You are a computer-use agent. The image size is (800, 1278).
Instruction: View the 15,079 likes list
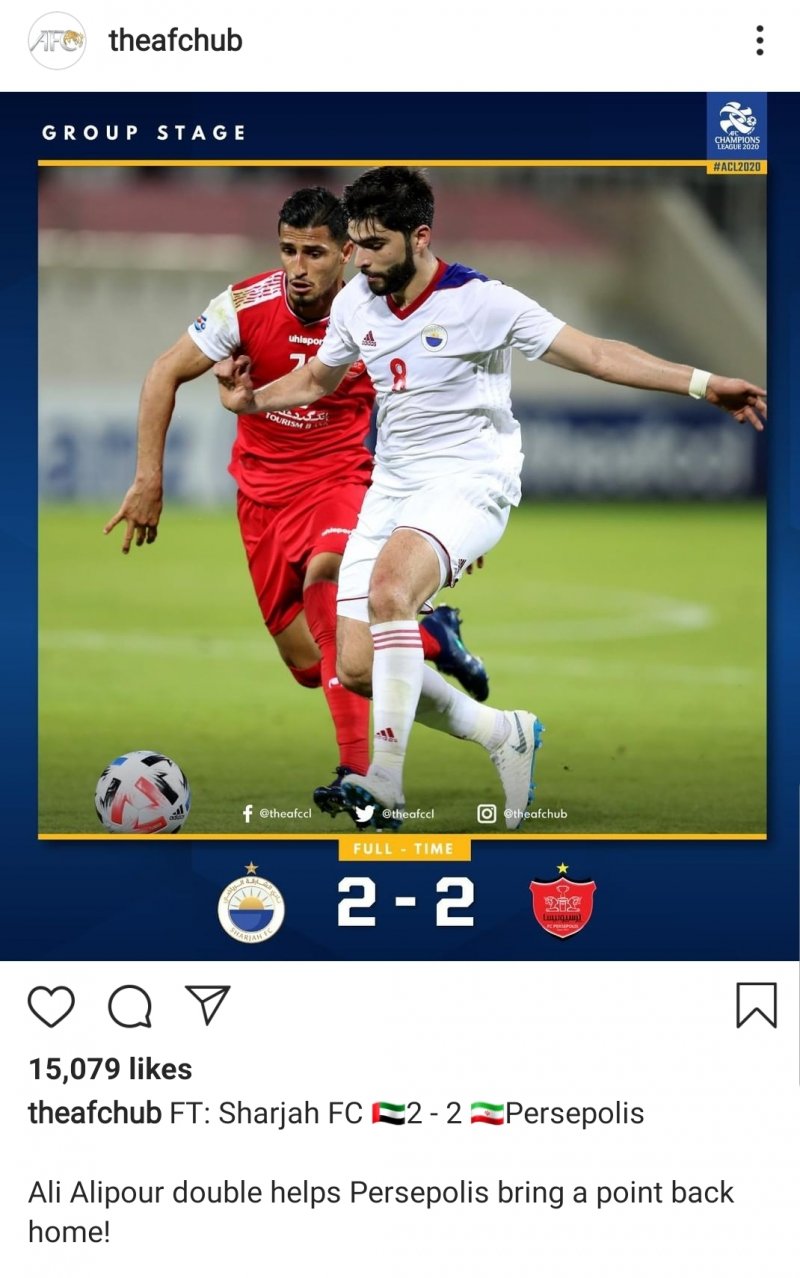pos(110,1069)
